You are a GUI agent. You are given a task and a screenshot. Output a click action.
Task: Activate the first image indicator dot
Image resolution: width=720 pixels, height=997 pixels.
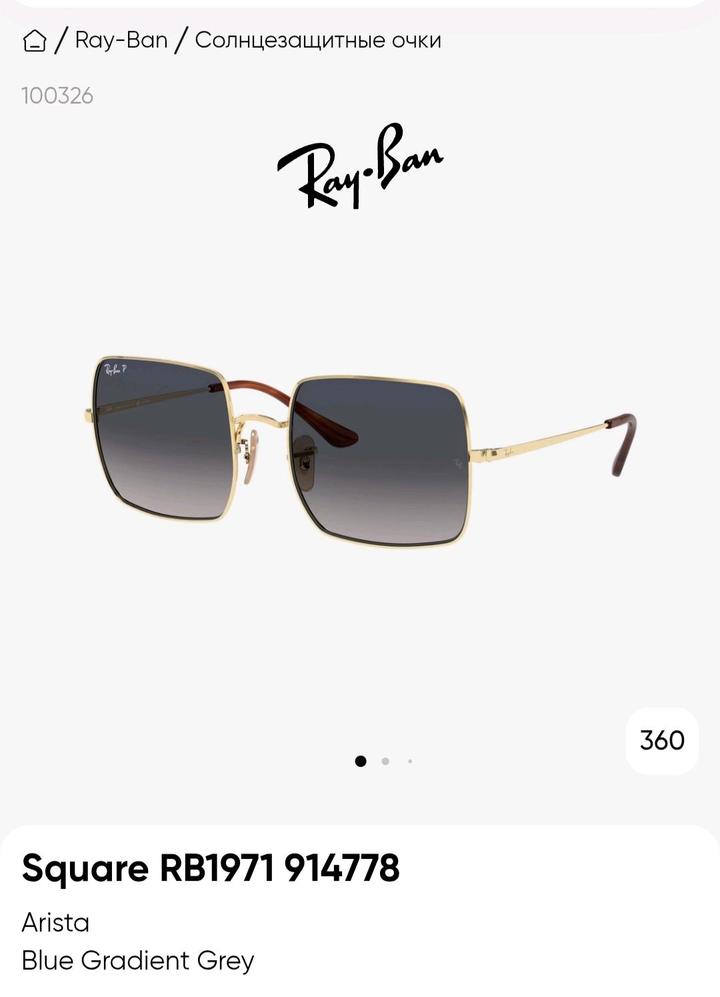coord(360,761)
